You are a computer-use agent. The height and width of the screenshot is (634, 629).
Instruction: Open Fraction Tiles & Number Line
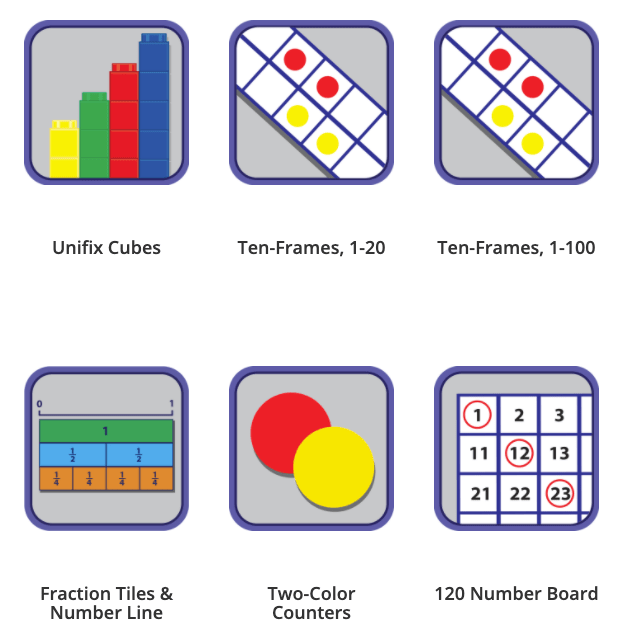click(x=106, y=448)
